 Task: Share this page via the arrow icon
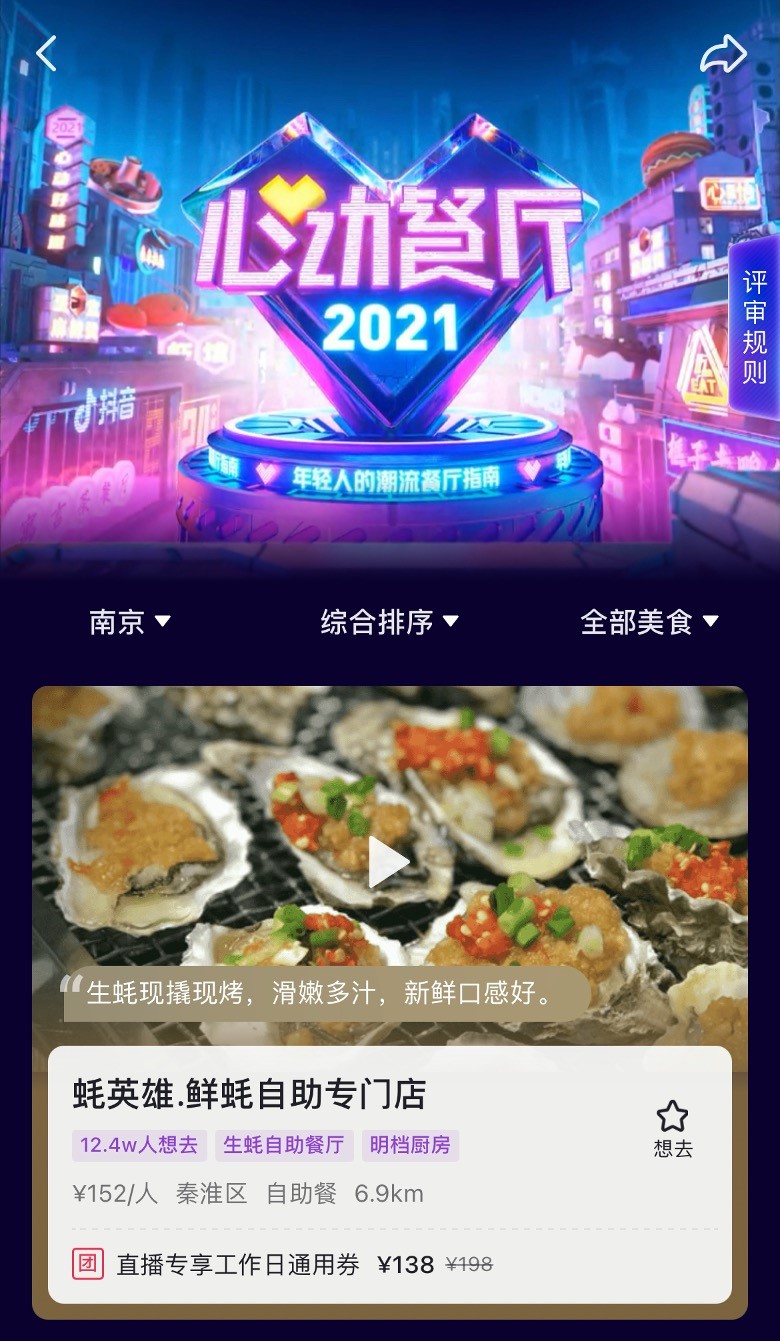722,54
